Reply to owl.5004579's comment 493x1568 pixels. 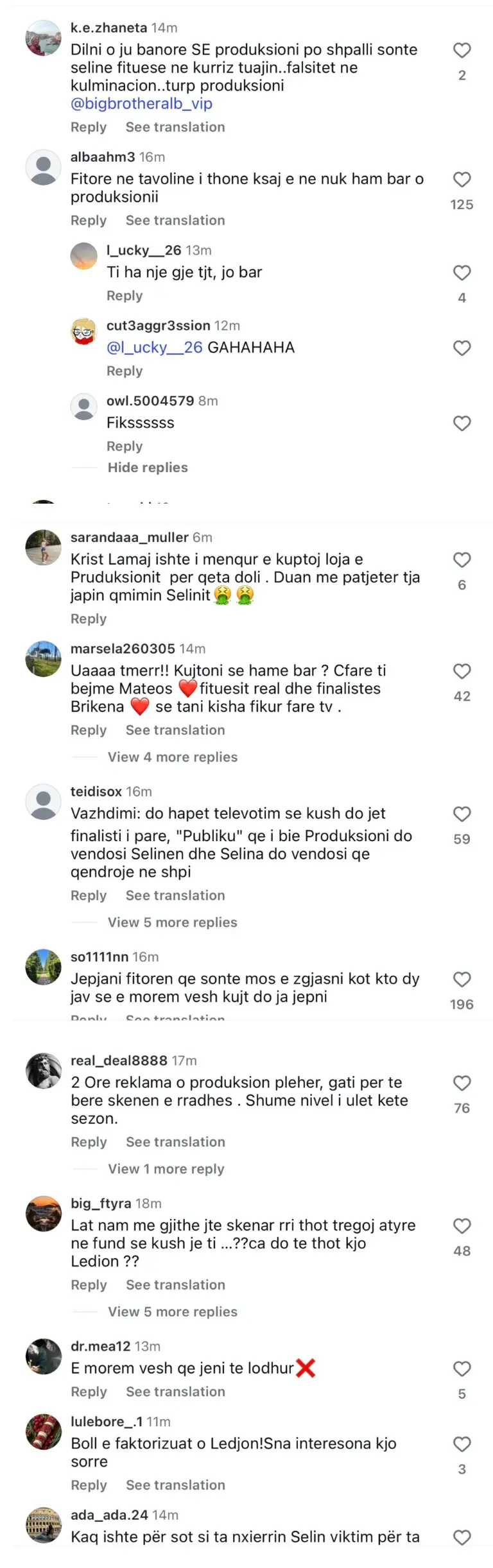124,446
